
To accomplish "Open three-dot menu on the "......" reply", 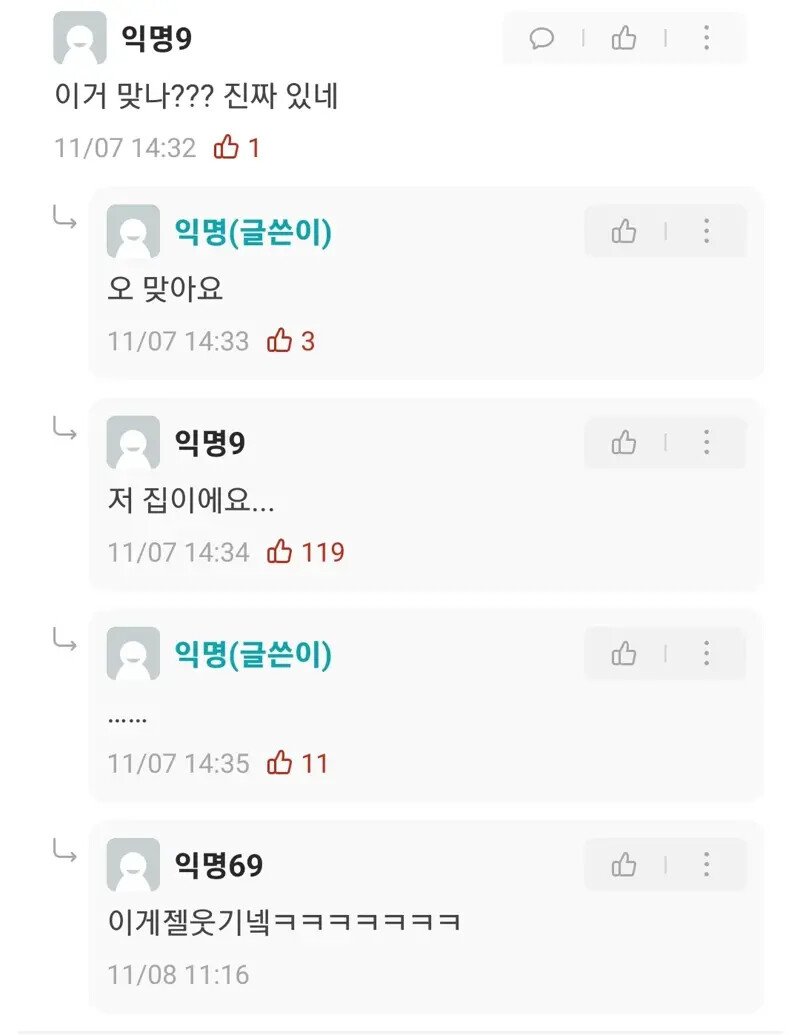I will coord(706,654).
